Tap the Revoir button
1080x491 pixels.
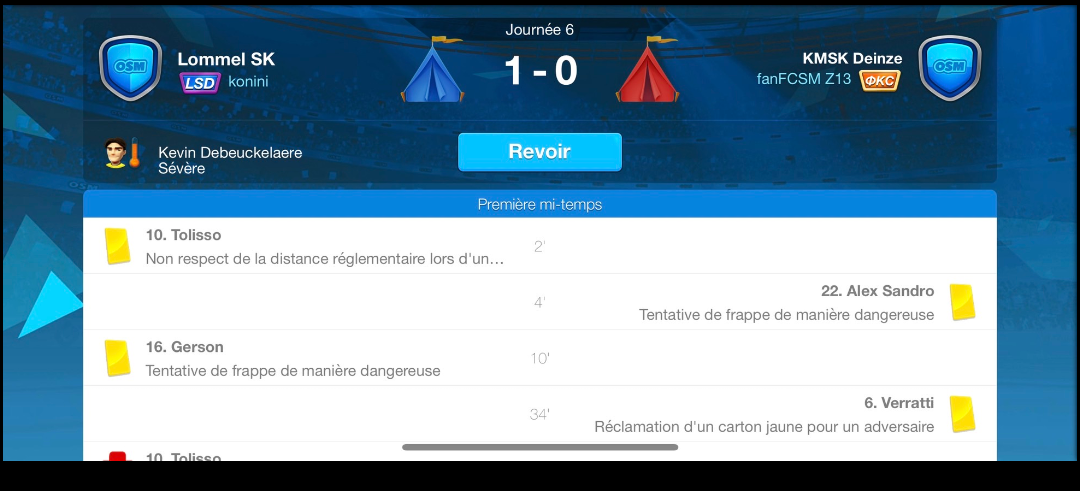tap(540, 152)
